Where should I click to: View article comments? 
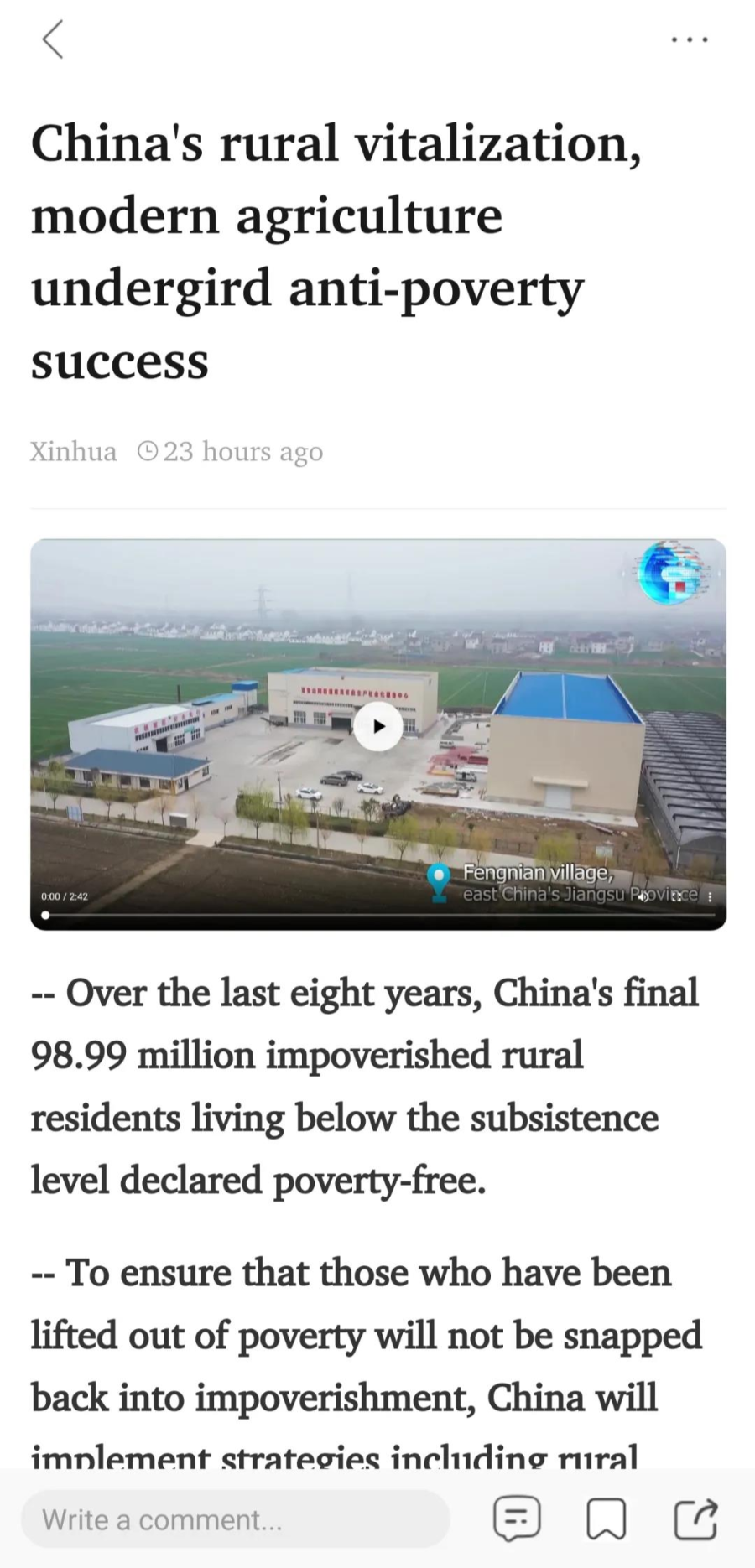pos(517,1519)
